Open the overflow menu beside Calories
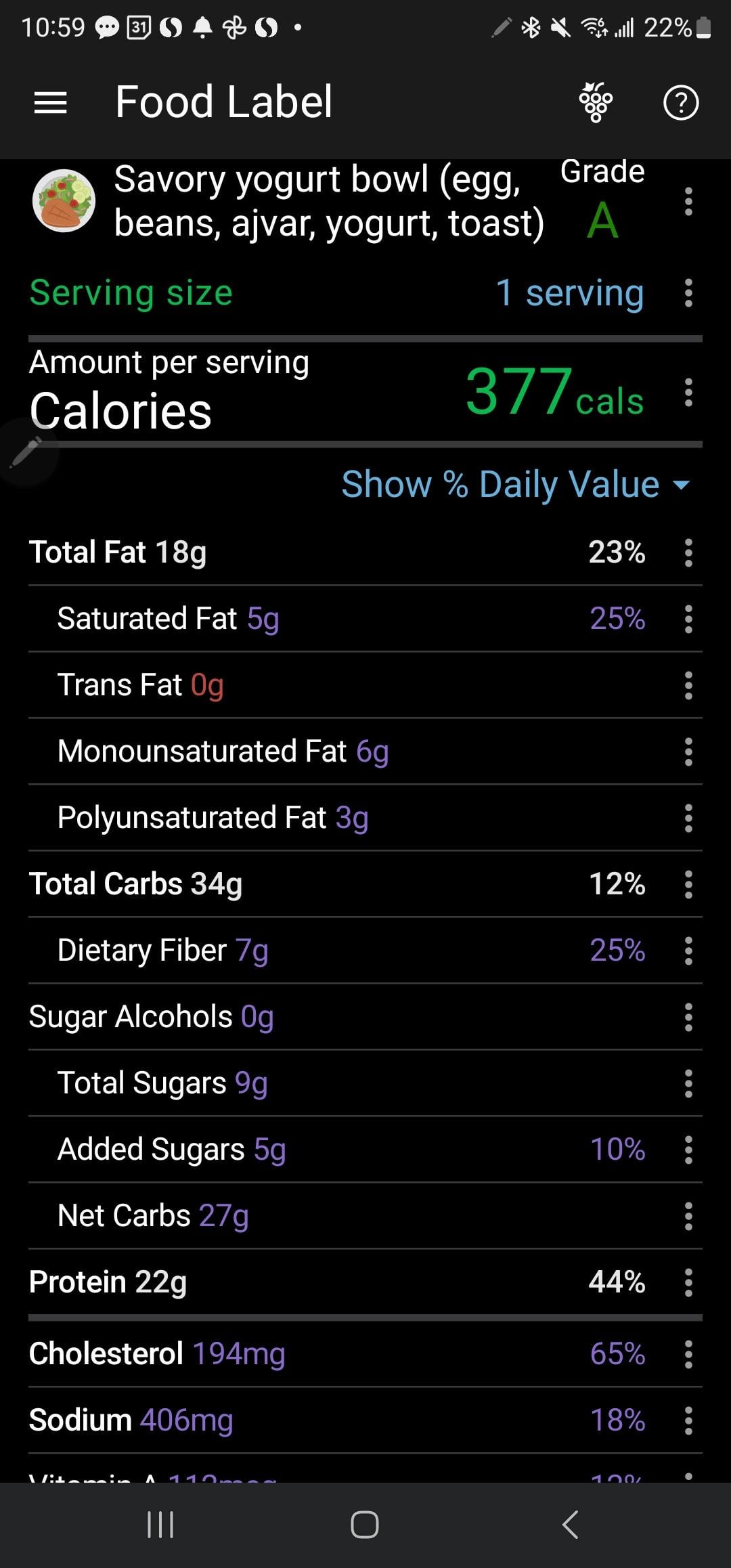Screen dimensions: 731x1568 point(688,393)
